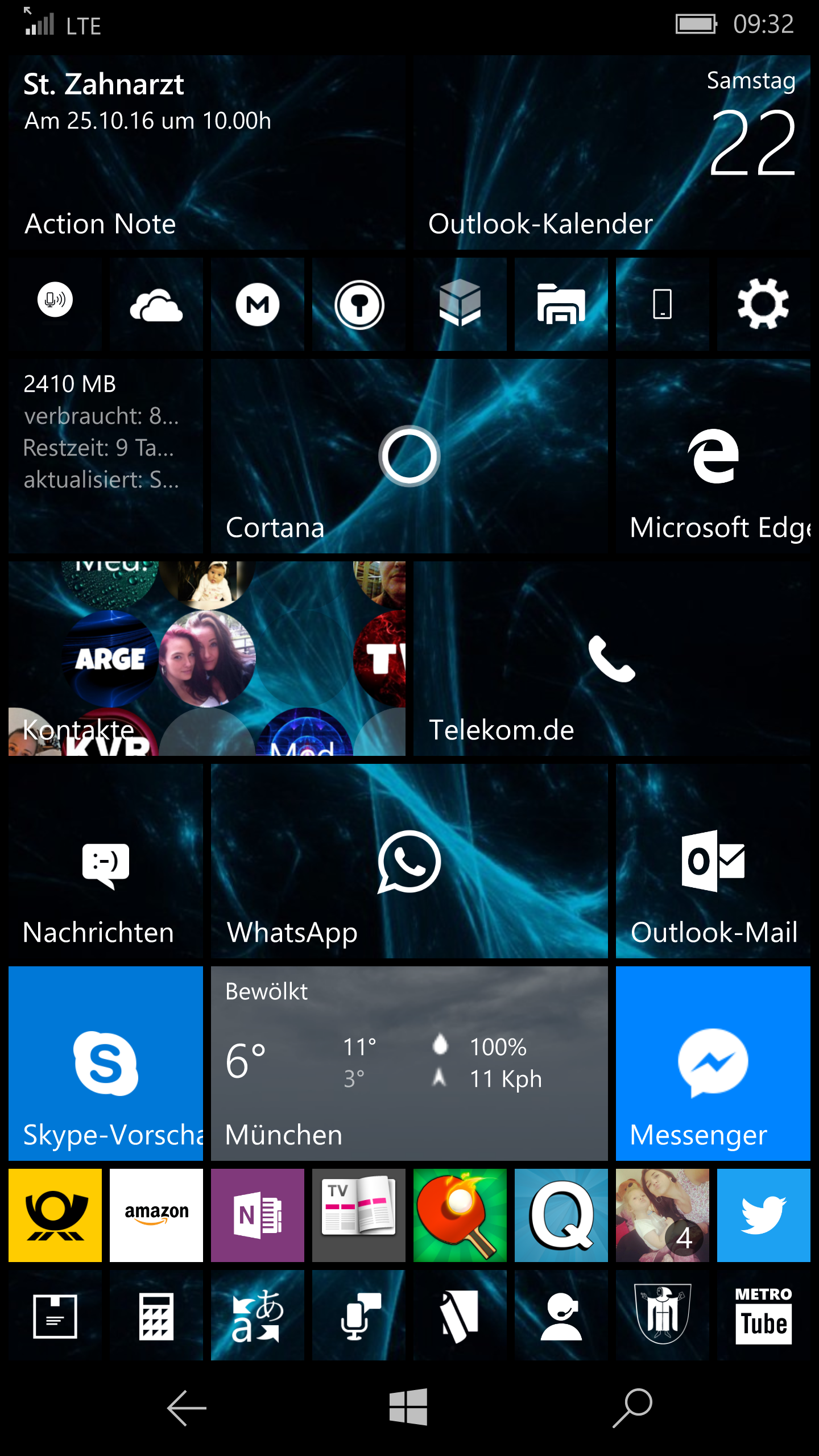
Task: Open the Telekom.de phone tile
Action: pyautogui.click(x=612, y=659)
